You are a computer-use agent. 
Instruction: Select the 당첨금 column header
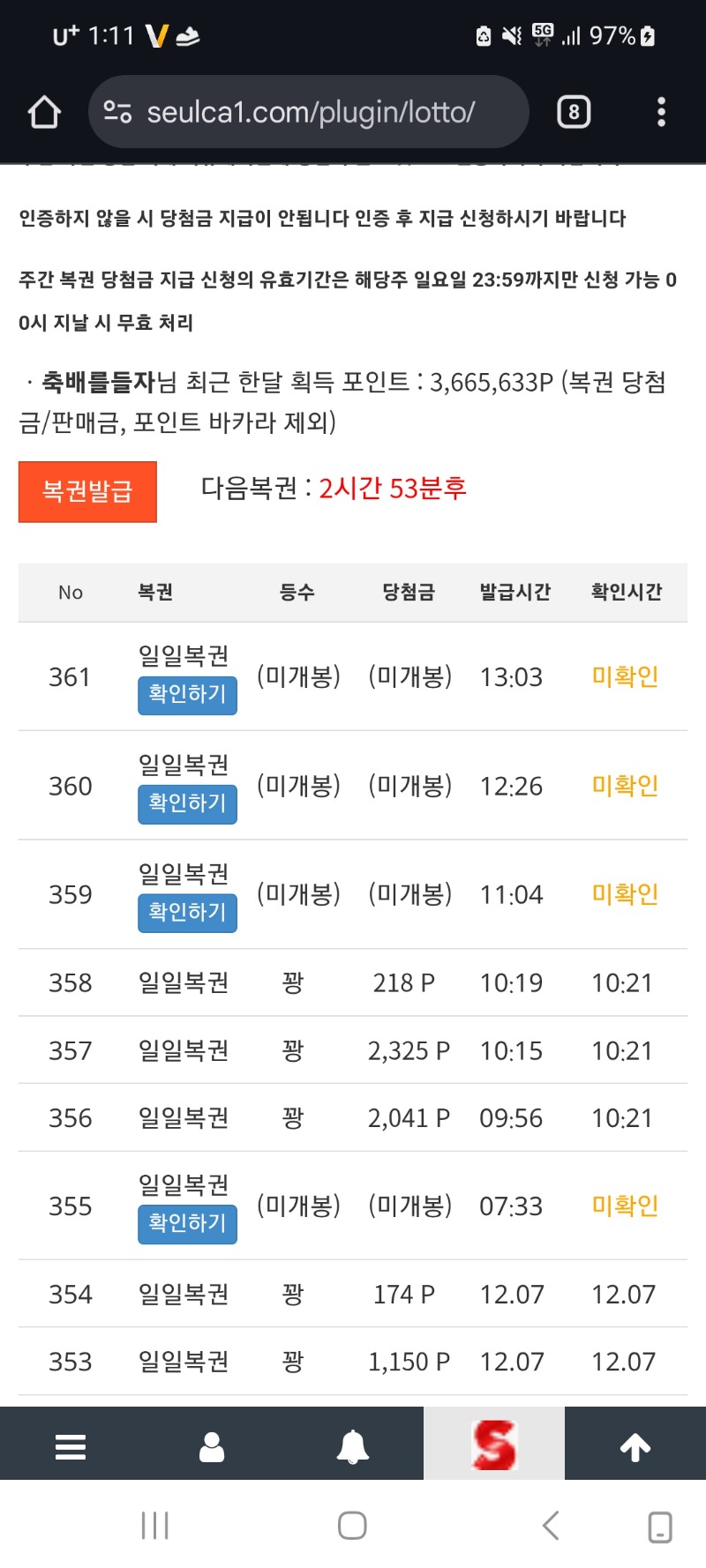pyautogui.click(x=408, y=592)
